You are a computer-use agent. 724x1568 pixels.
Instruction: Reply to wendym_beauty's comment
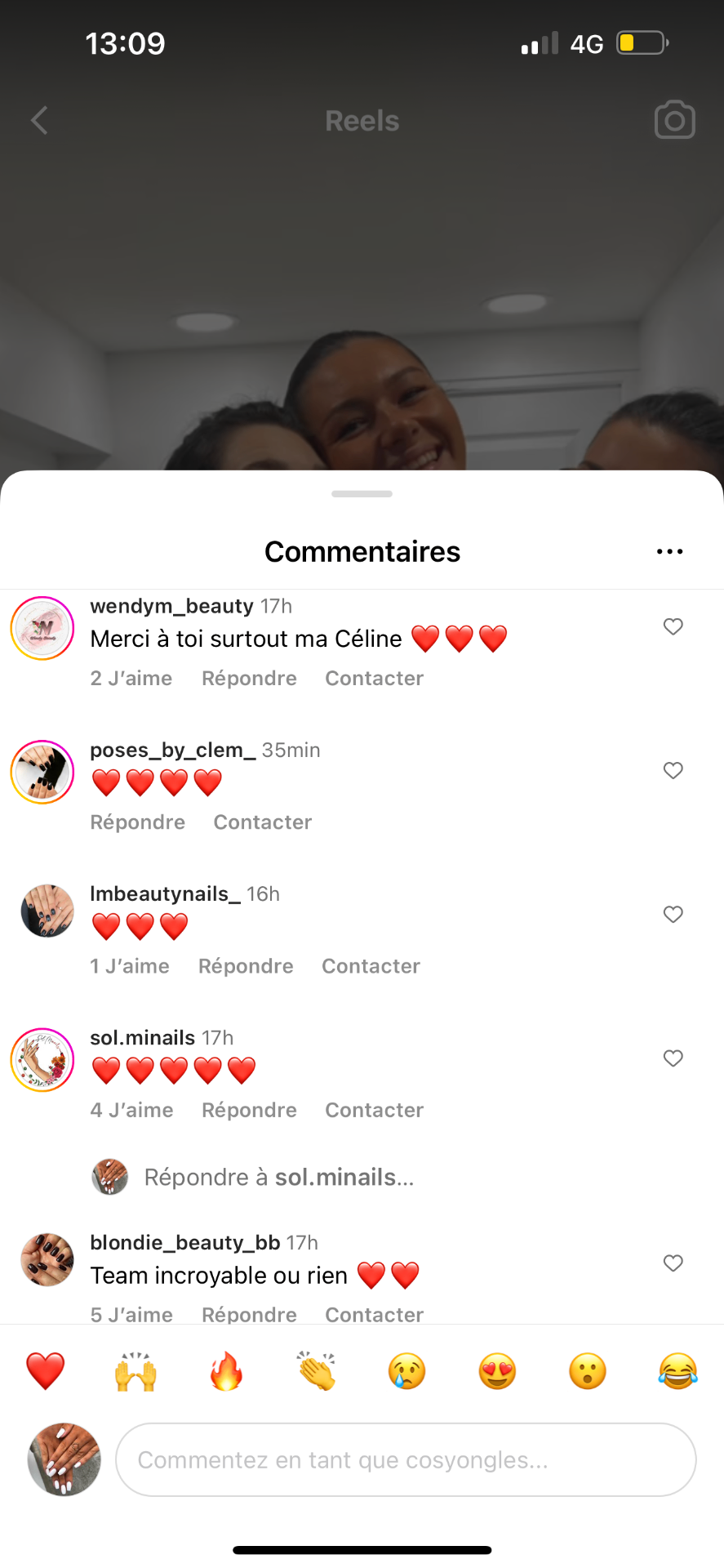(249, 679)
